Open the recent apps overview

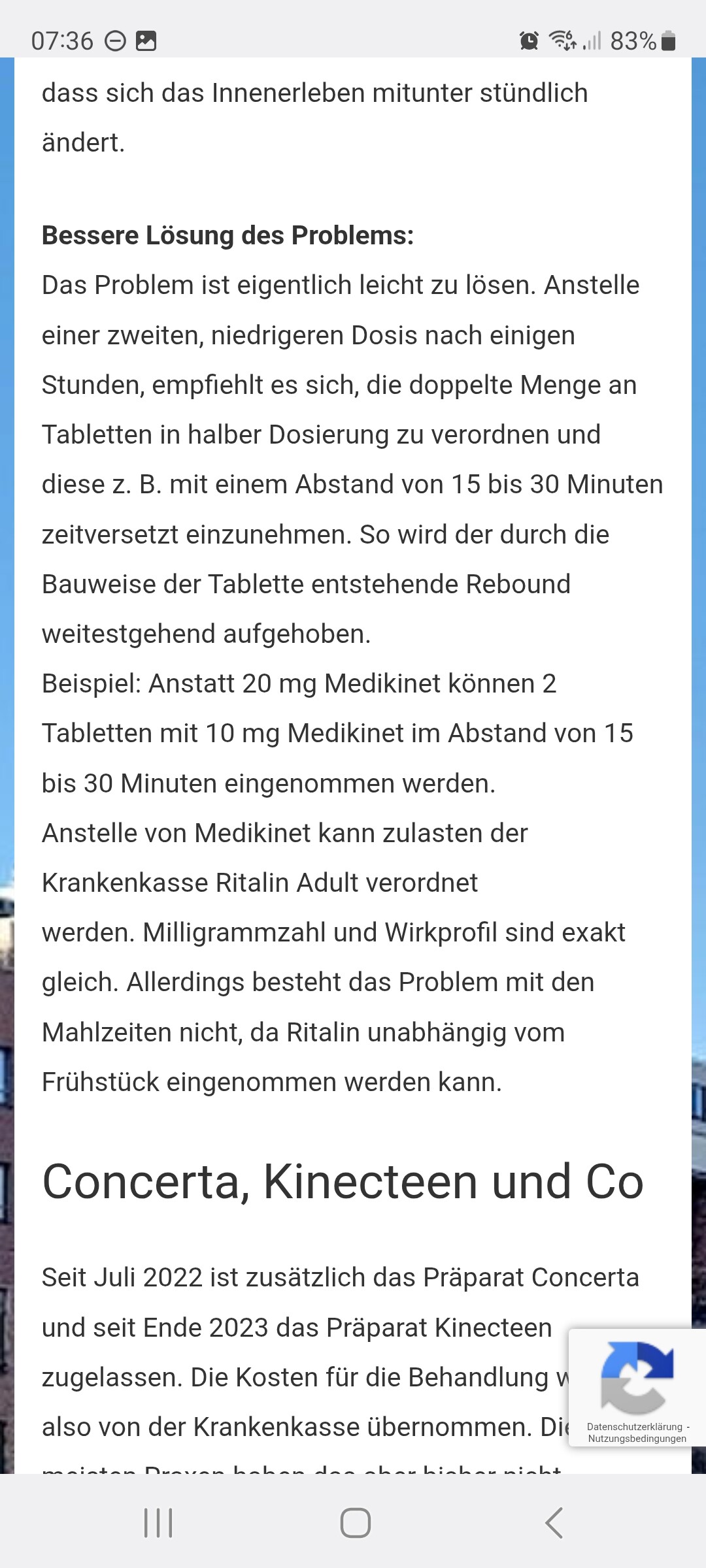[158, 1523]
